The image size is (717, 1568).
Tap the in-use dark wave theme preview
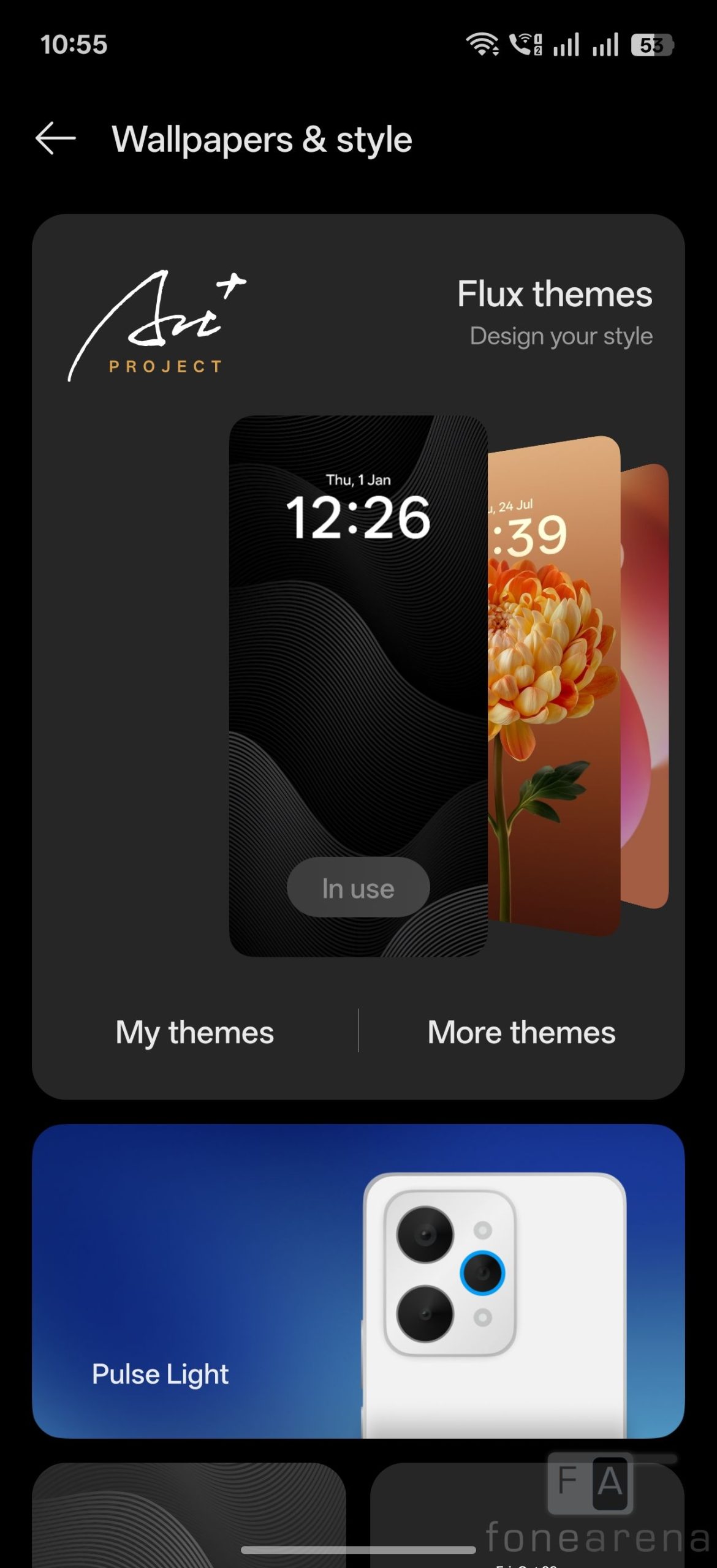(x=358, y=686)
